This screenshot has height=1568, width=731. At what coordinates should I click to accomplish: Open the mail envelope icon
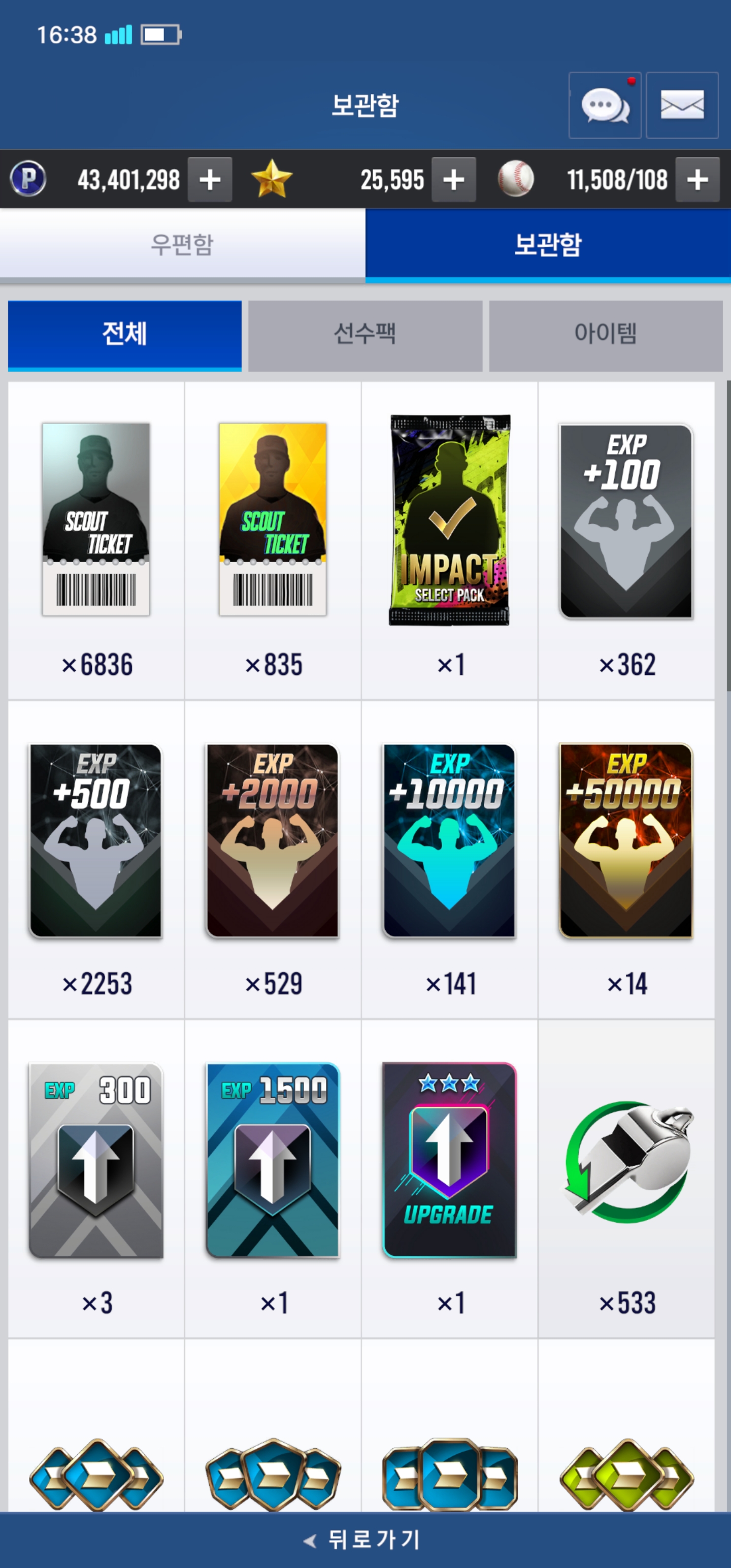click(682, 105)
